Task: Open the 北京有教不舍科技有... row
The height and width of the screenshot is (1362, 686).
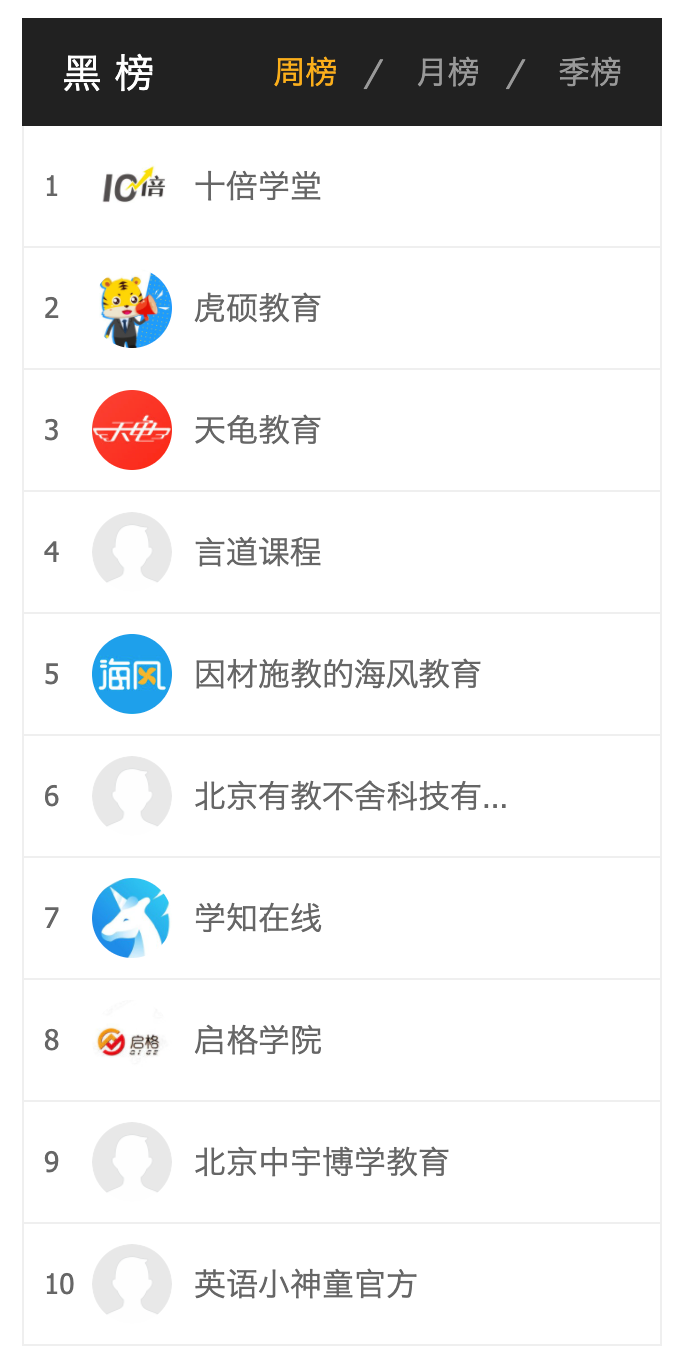Action: tap(342, 796)
